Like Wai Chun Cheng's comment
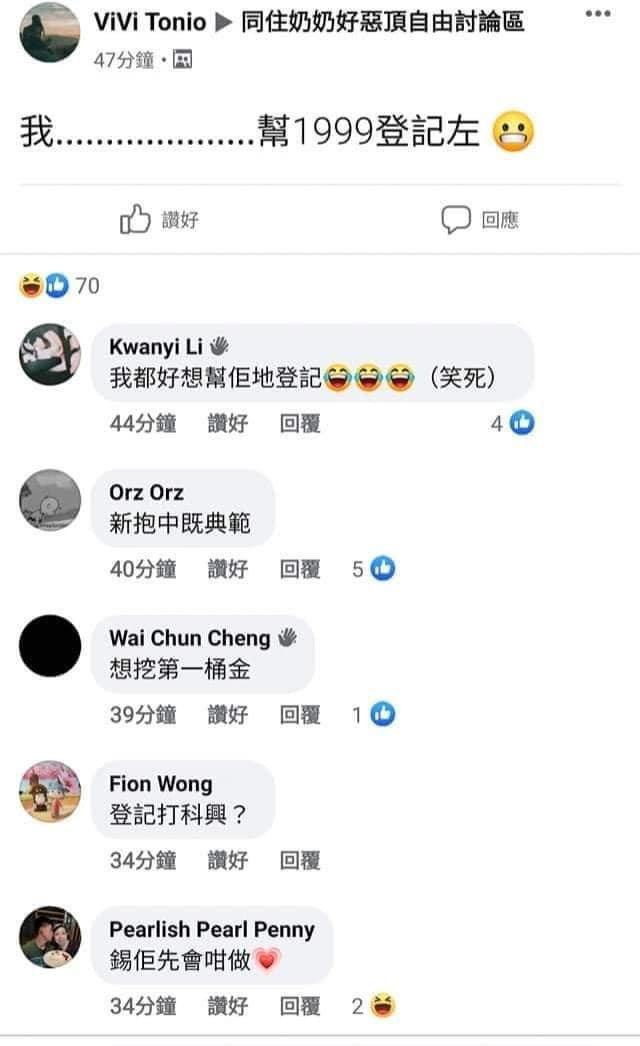The height and width of the screenshot is (1046, 640). (x=227, y=714)
